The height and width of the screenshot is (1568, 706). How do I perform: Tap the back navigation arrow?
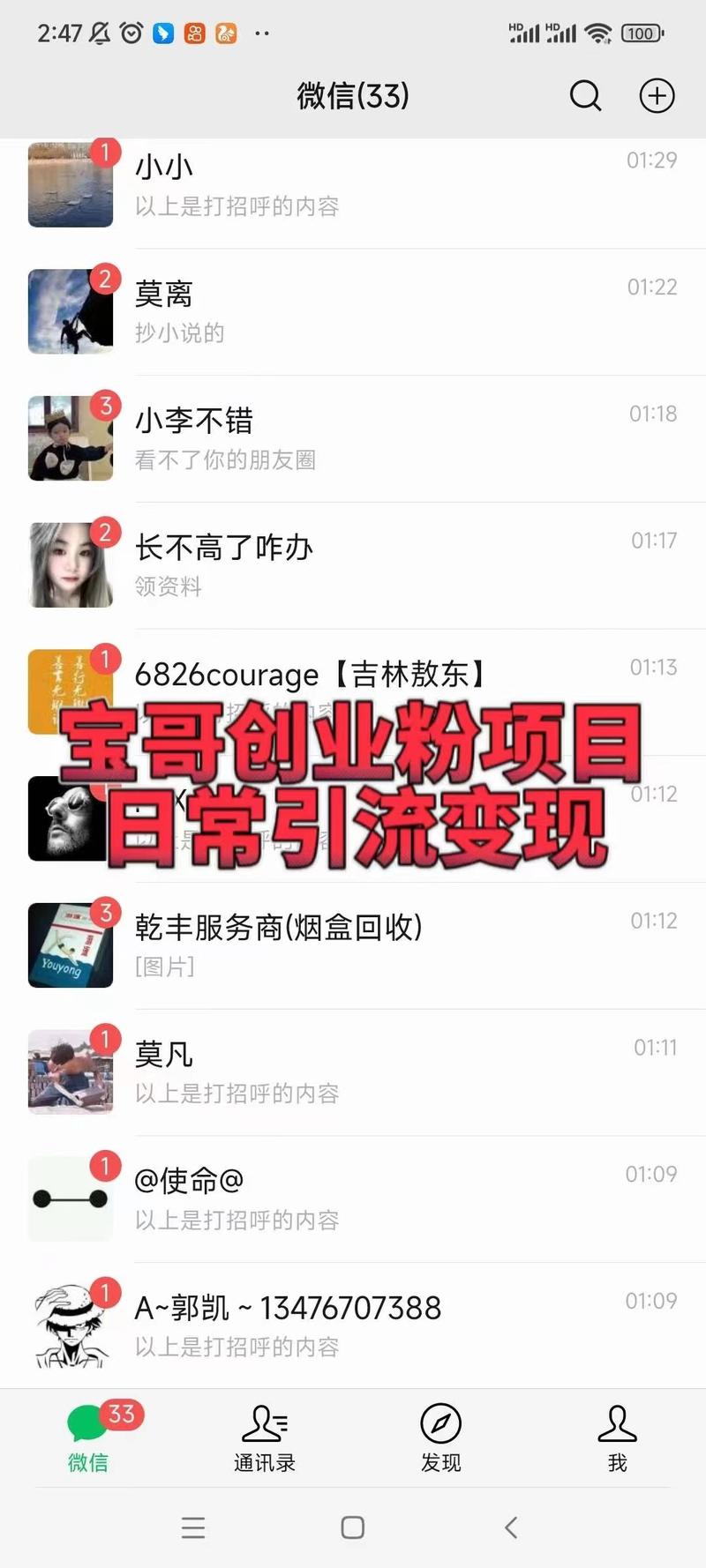pos(512,1527)
